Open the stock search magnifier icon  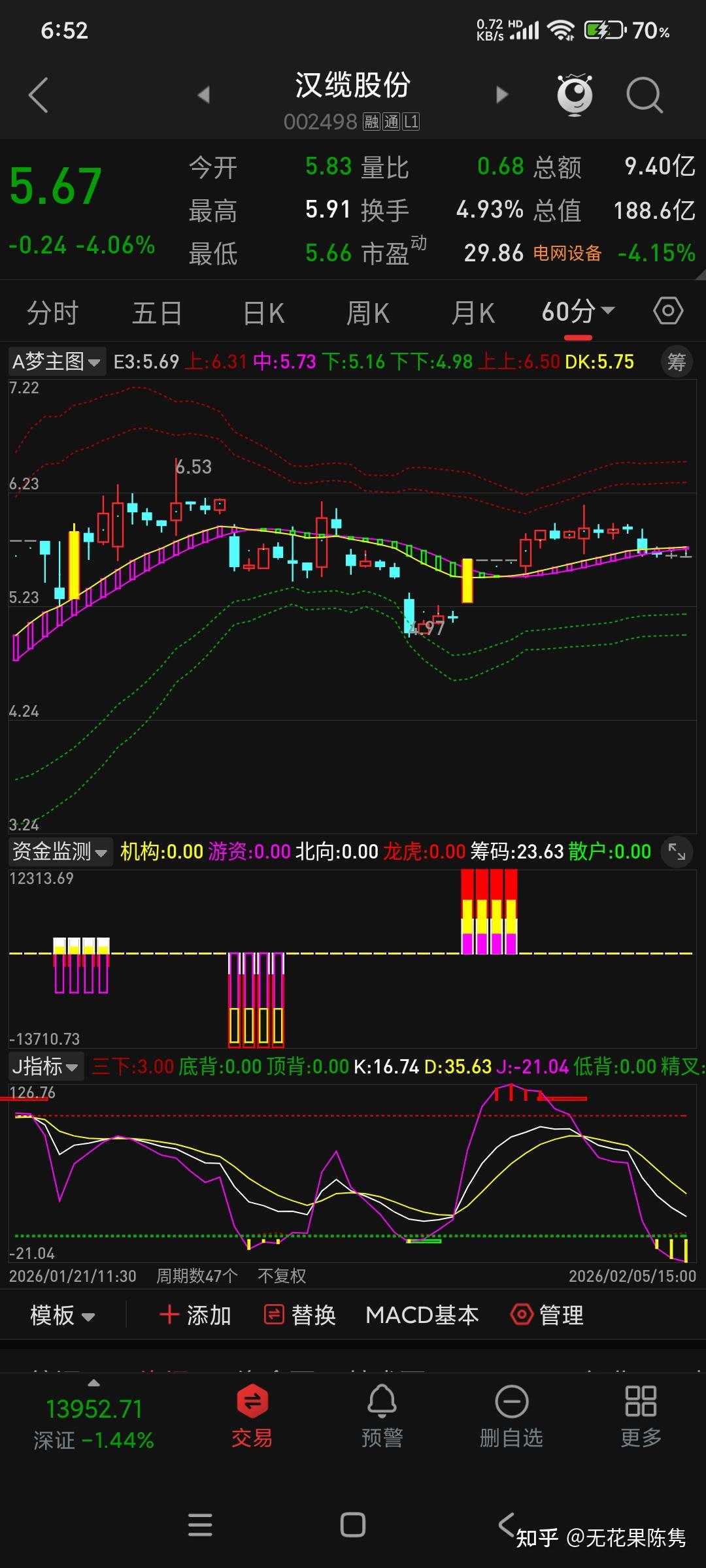coord(645,95)
